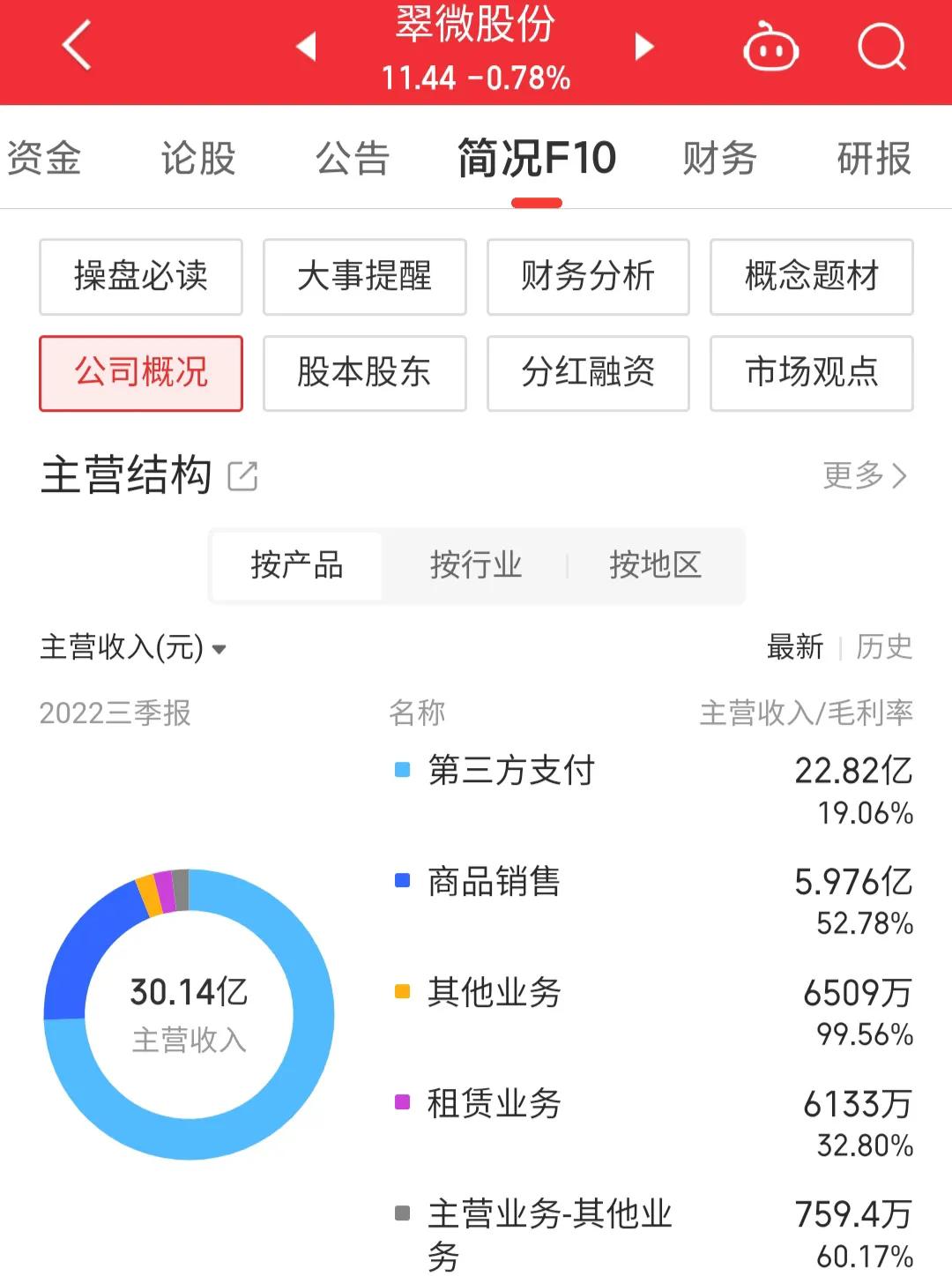Click the previous stock arrow beside 翠微股份

306,49
